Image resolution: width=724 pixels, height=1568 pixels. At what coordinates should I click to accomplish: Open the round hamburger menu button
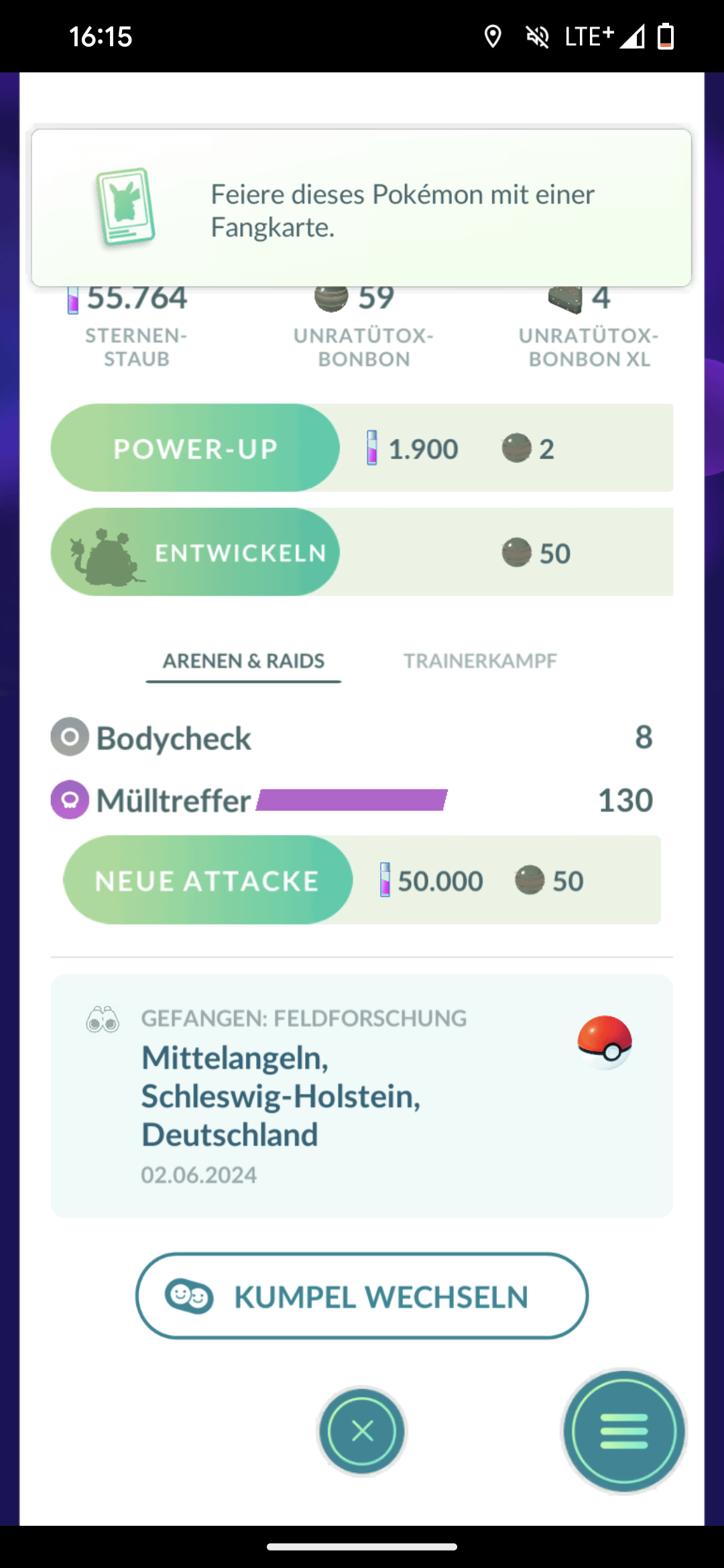pos(623,1431)
